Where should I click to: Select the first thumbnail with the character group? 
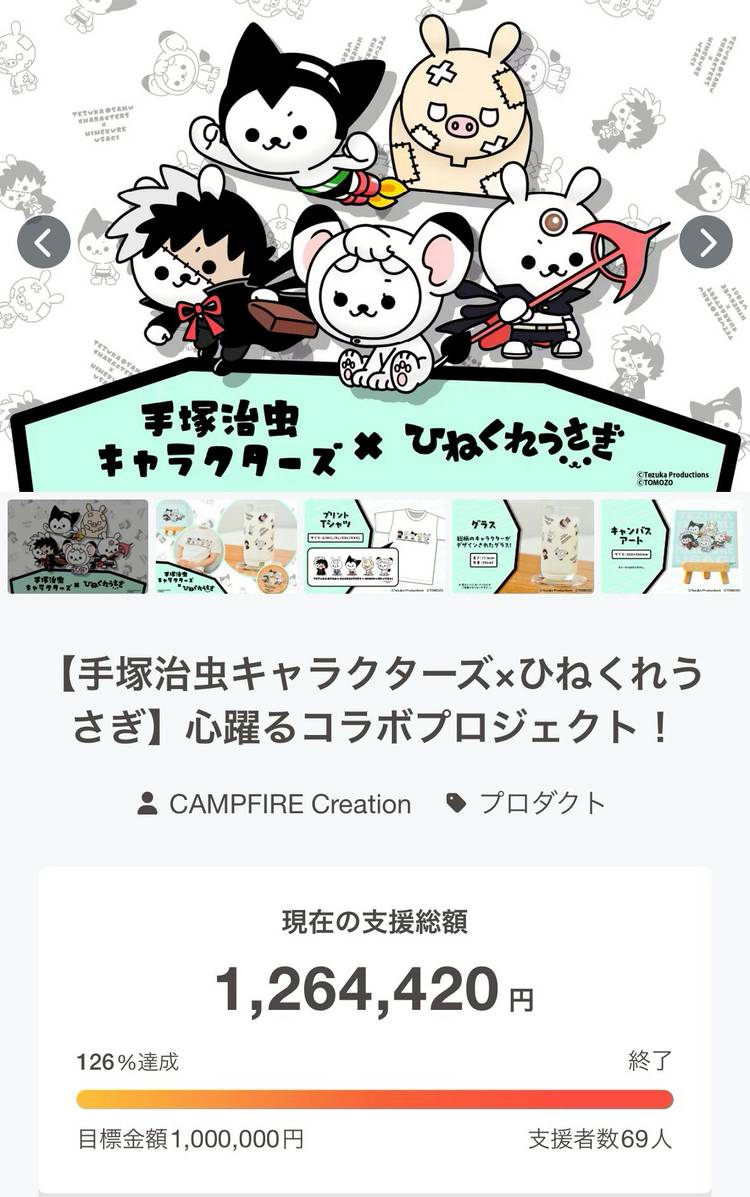pyautogui.click(x=78, y=547)
